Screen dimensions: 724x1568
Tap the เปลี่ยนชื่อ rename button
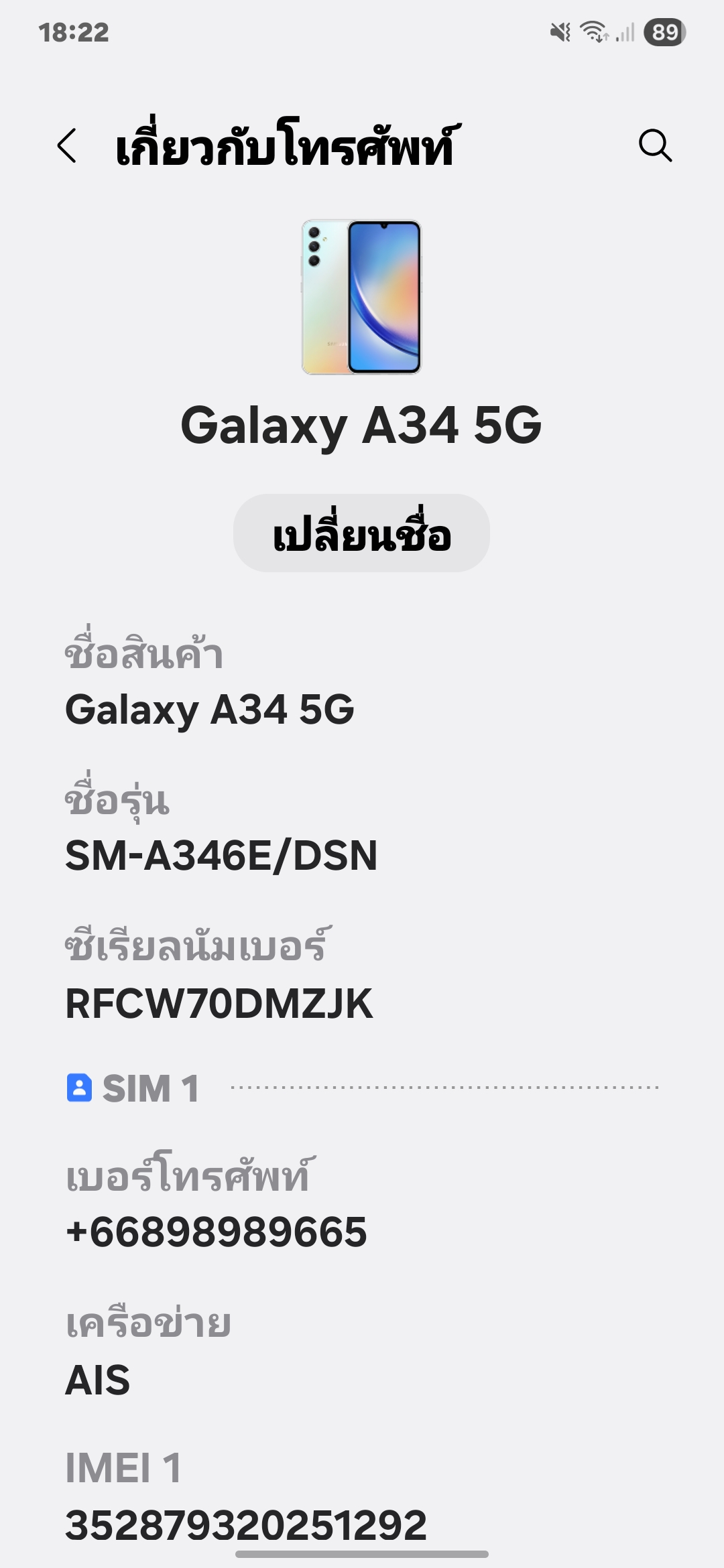[361, 533]
